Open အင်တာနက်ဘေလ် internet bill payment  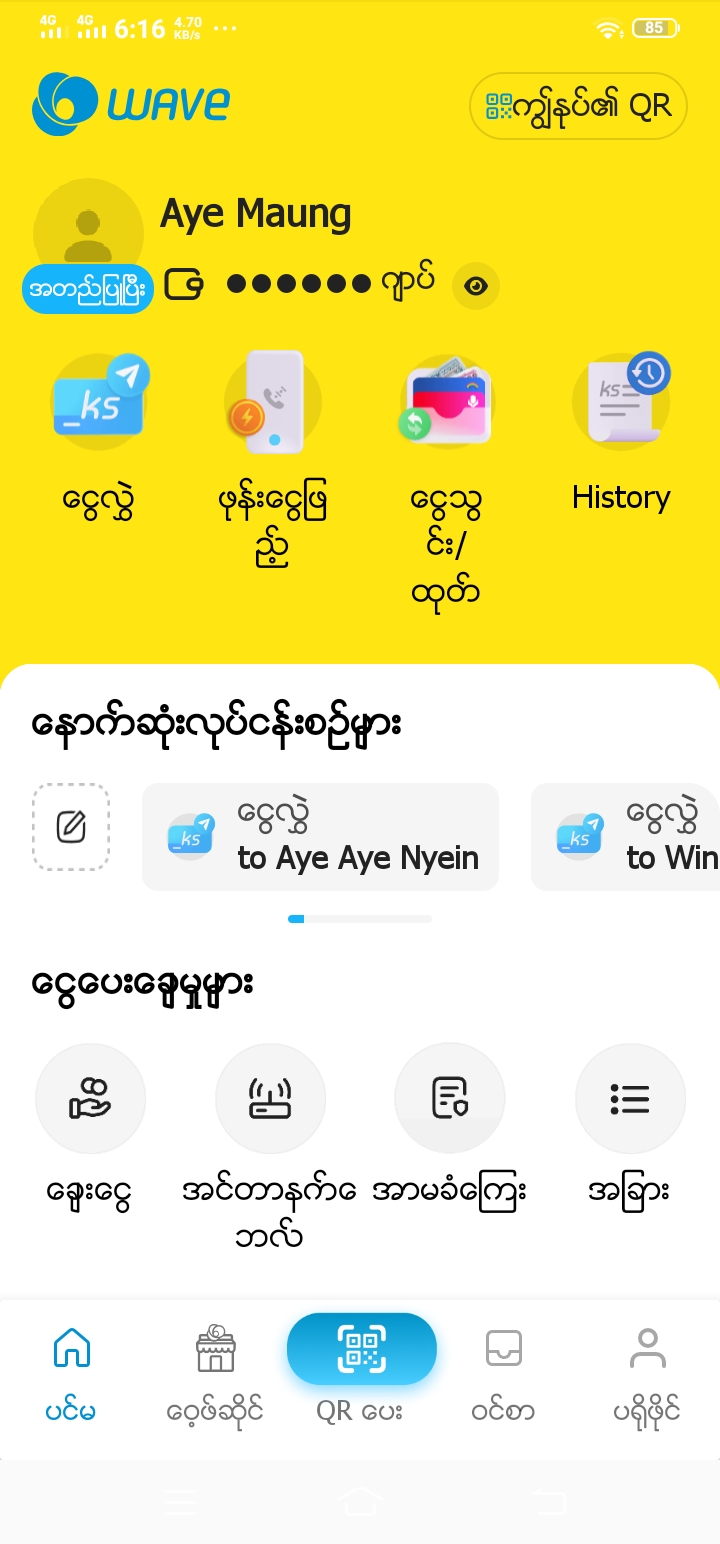click(269, 1099)
